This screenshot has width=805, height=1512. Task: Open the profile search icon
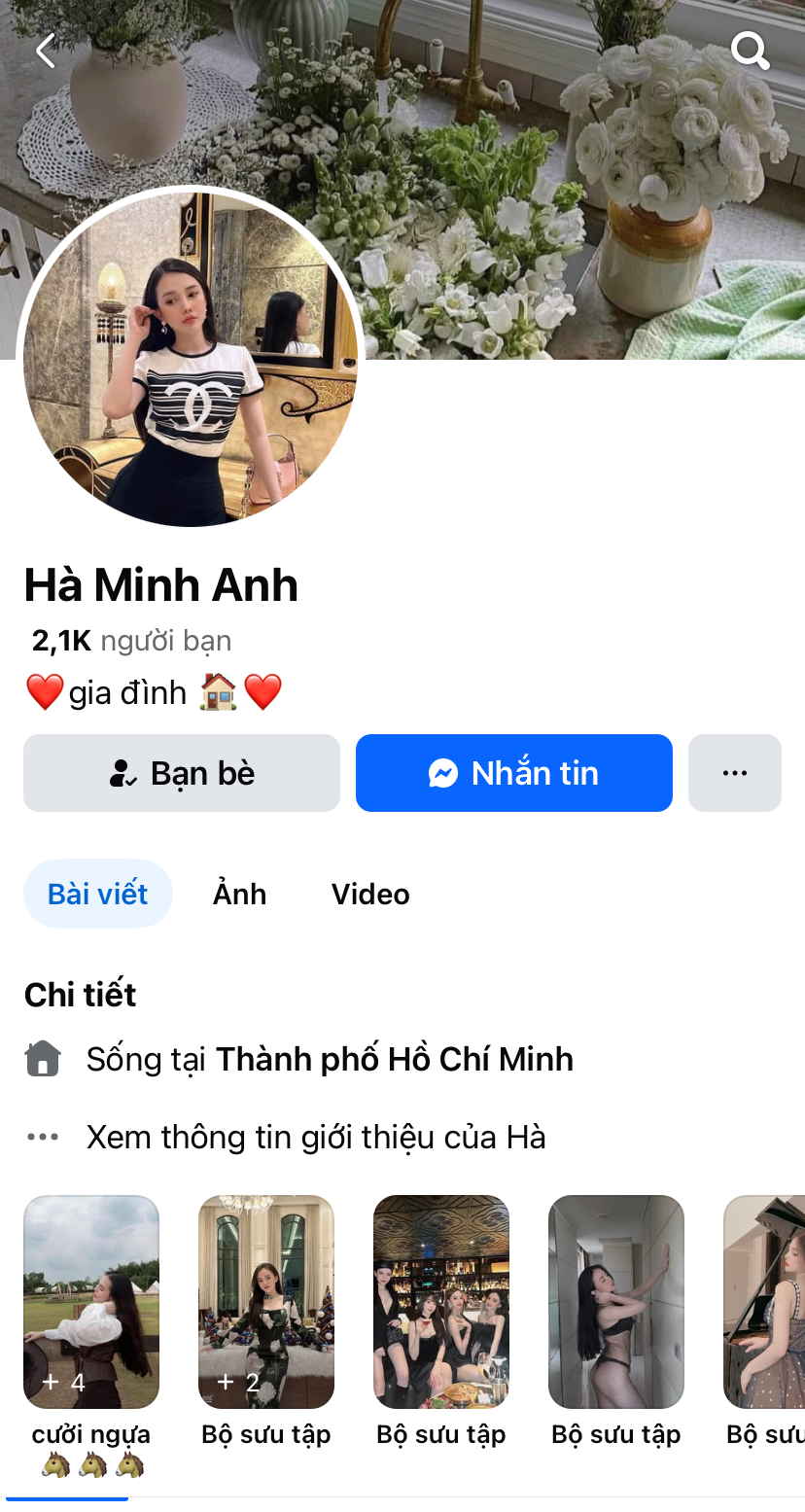click(750, 50)
